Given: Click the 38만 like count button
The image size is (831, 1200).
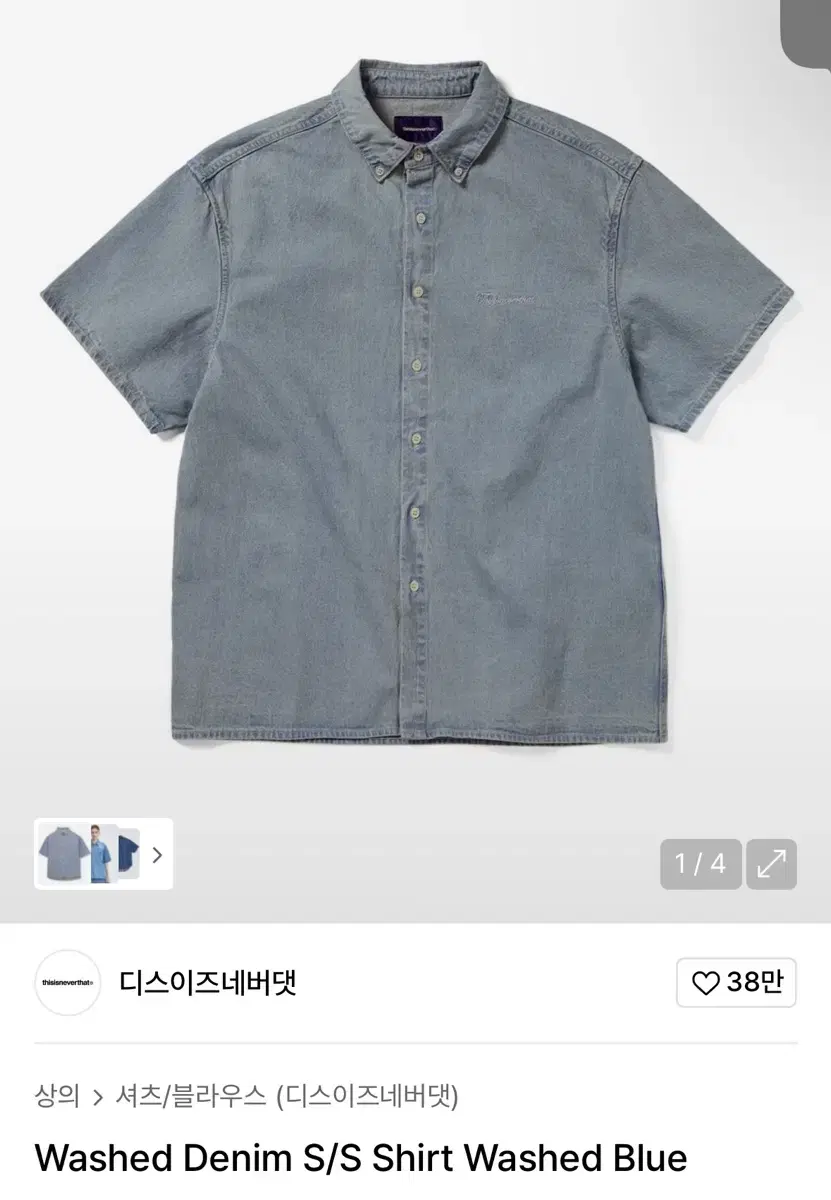Looking at the screenshot, I should coord(737,985).
